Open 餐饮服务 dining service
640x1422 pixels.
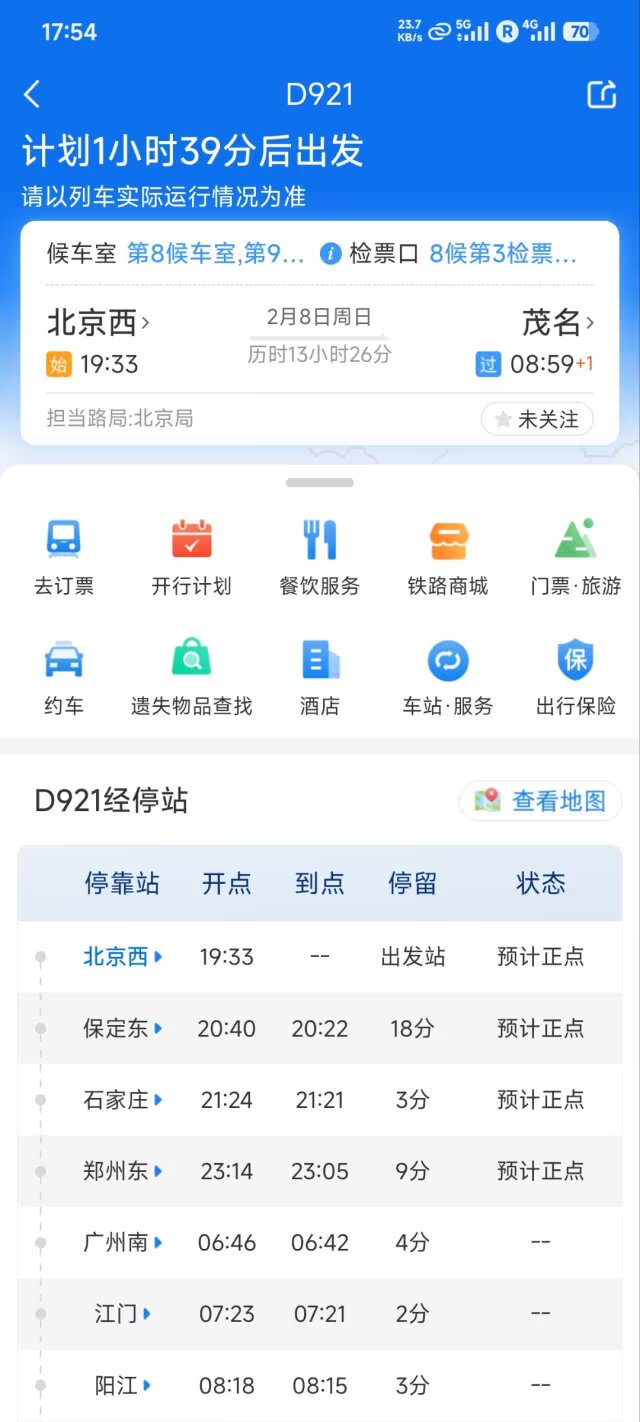[x=320, y=558]
